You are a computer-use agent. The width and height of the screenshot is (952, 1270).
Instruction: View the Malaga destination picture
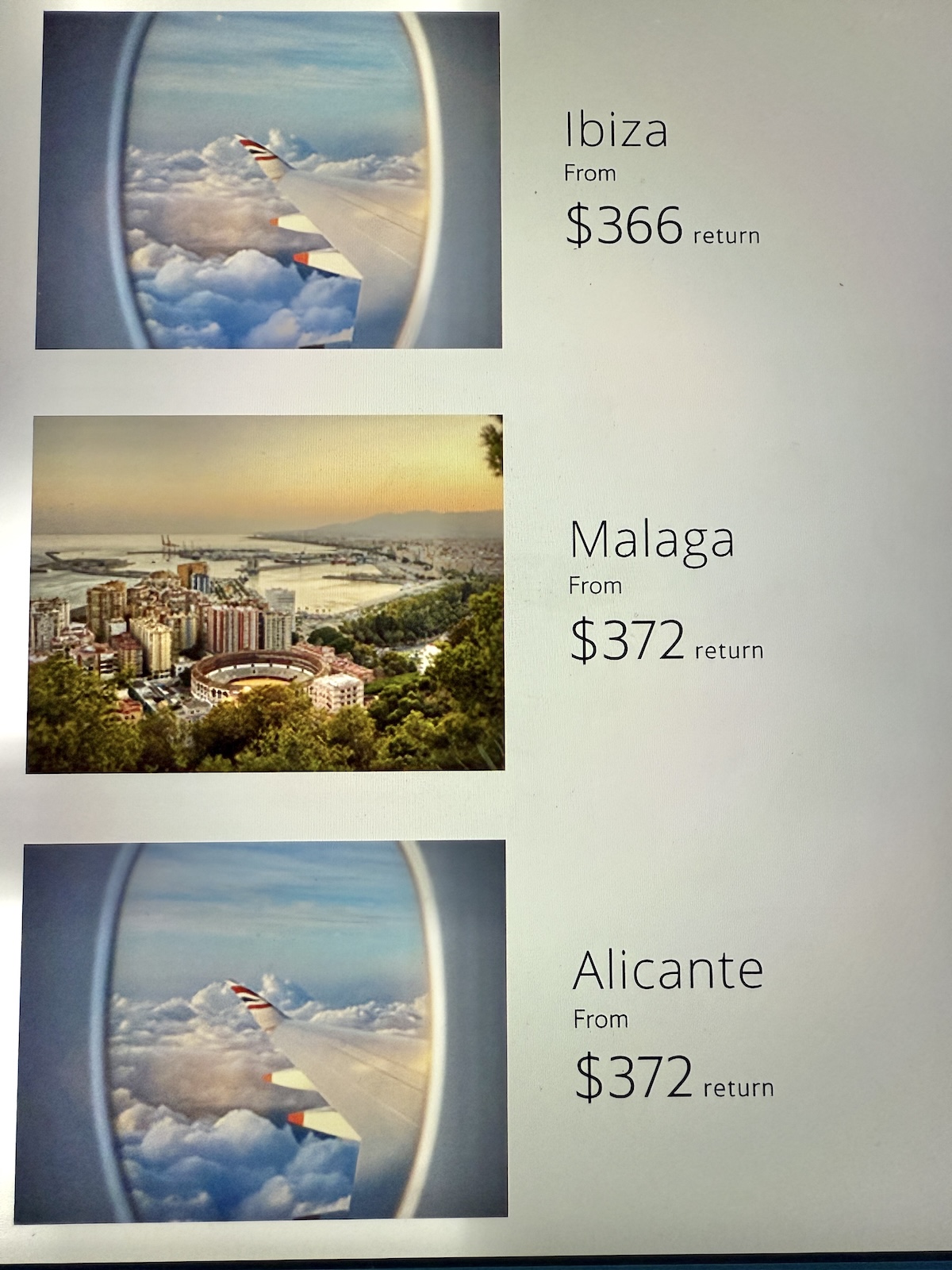(265, 594)
